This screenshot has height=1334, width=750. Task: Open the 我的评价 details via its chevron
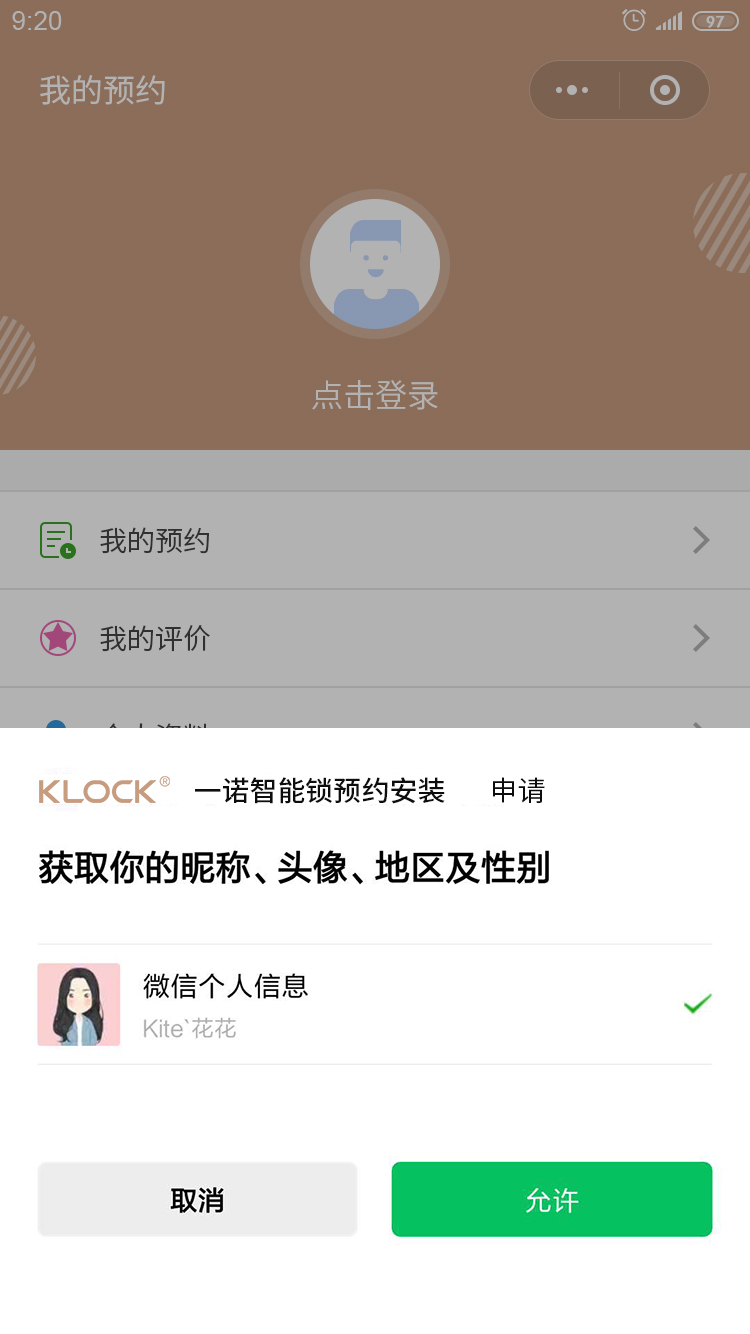coord(700,638)
